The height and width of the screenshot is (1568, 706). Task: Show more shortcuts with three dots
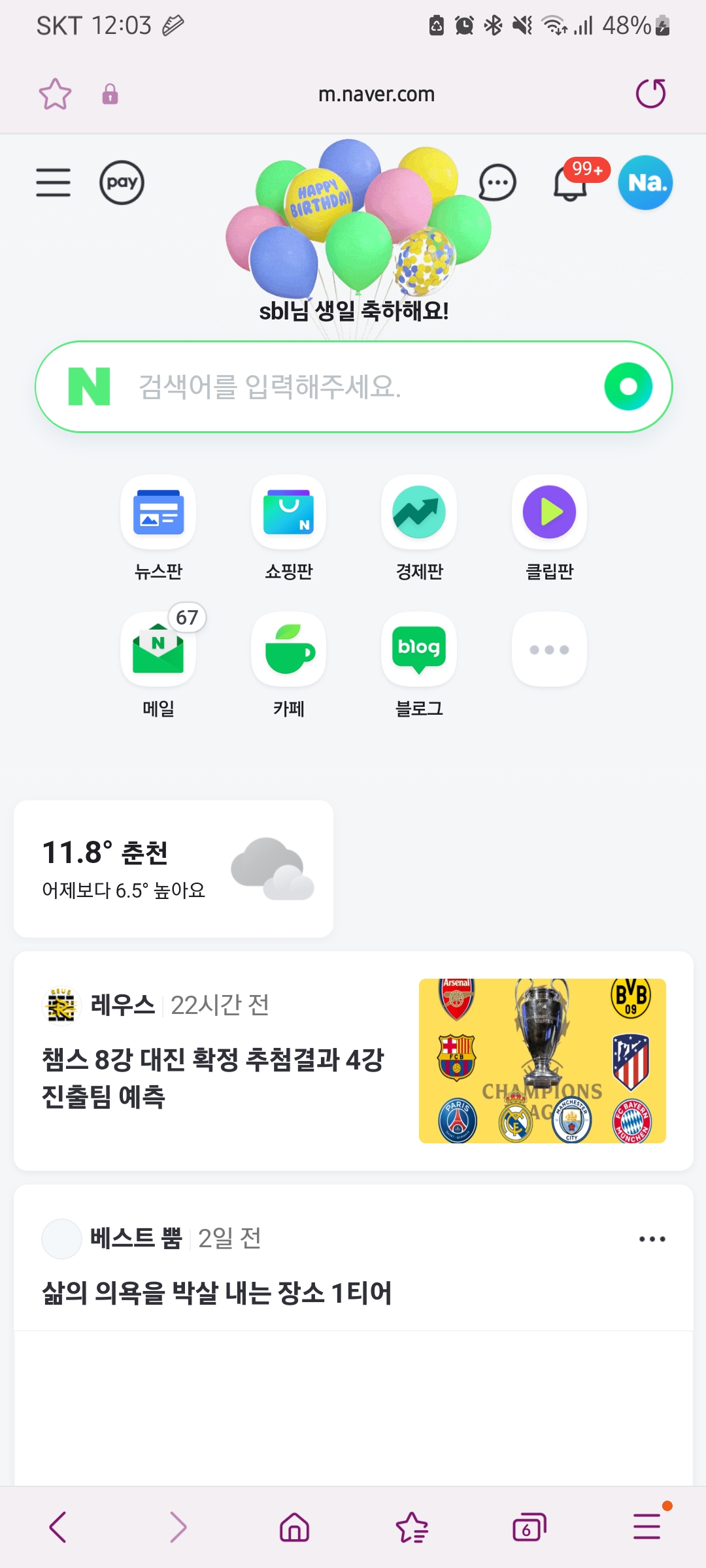[x=549, y=650]
